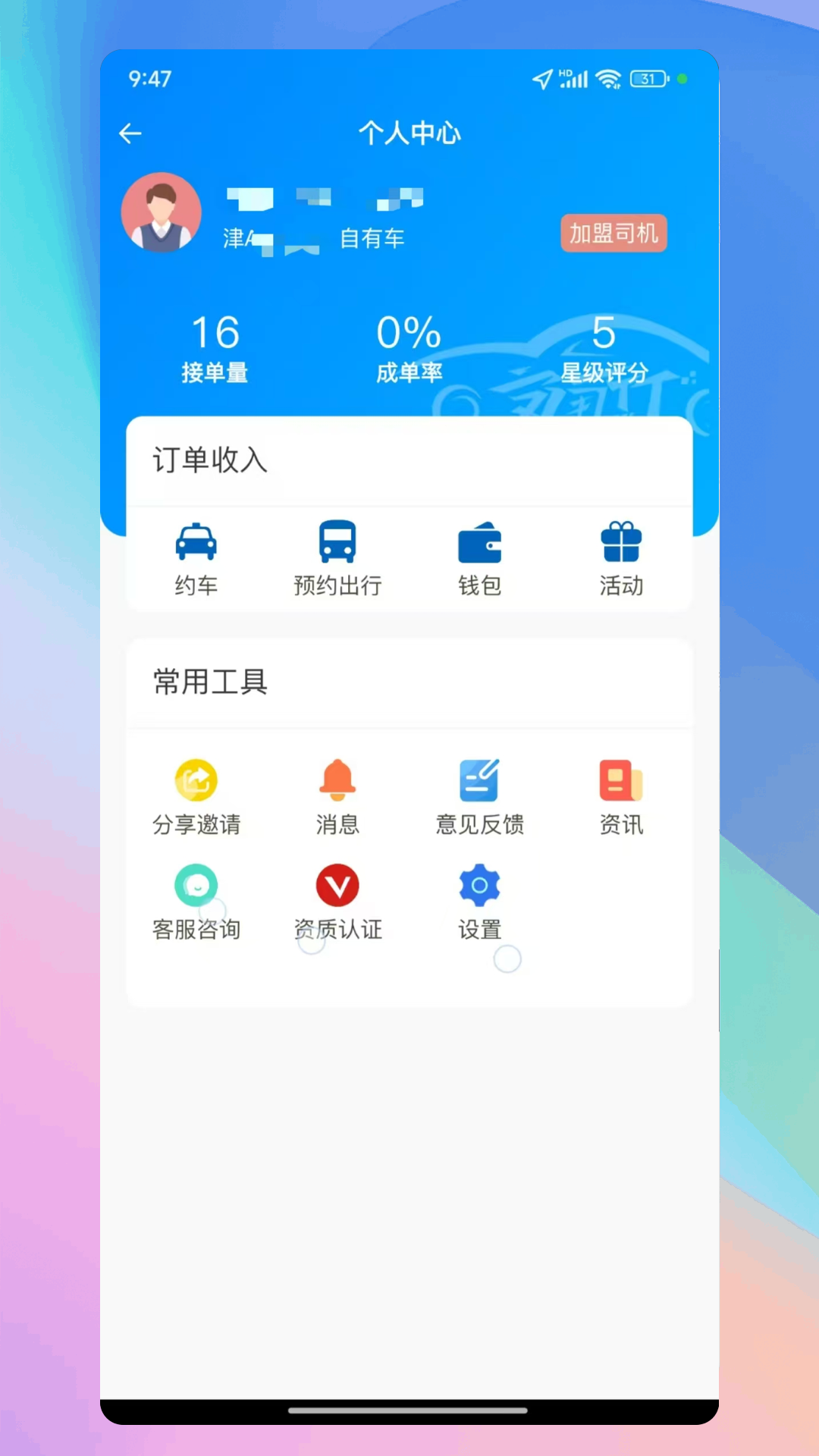The width and height of the screenshot is (819, 1456).
Task: Tap the 星级评分 star rating
Action: click(x=604, y=349)
